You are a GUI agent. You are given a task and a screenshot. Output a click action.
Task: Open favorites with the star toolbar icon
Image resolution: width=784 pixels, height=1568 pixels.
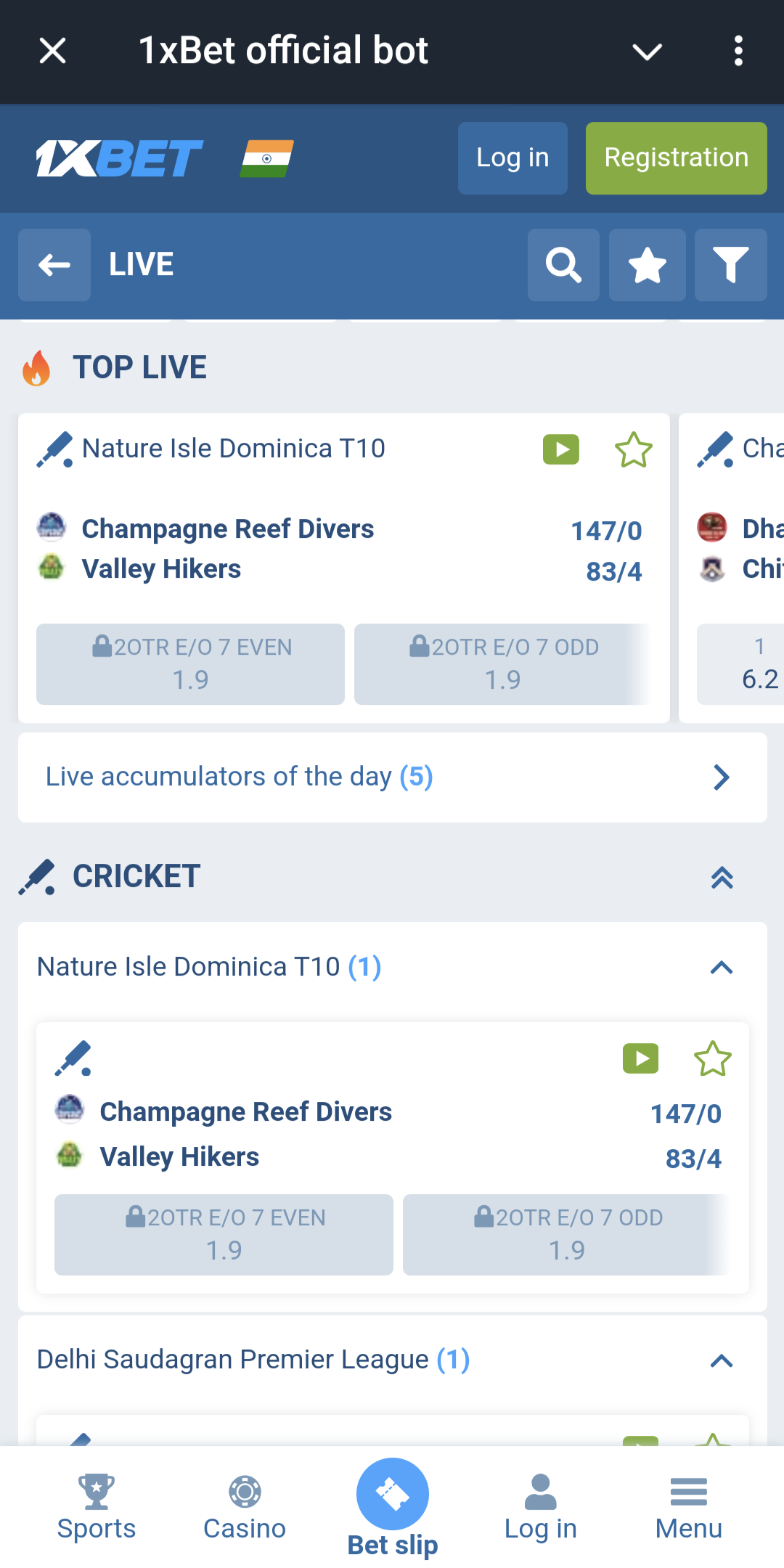click(x=647, y=265)
